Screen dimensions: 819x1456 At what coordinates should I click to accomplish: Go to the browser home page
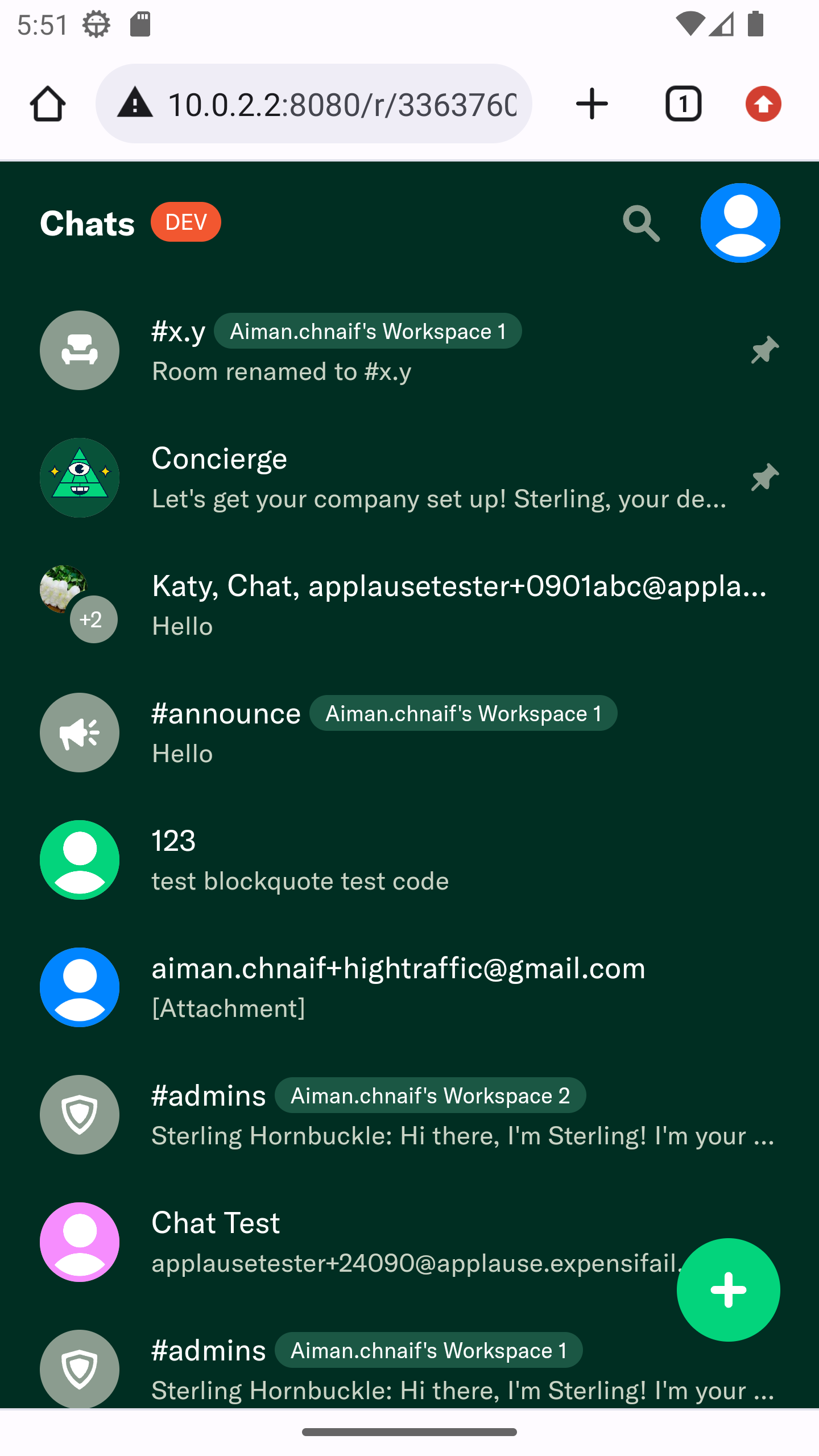[x=48, y=104]
